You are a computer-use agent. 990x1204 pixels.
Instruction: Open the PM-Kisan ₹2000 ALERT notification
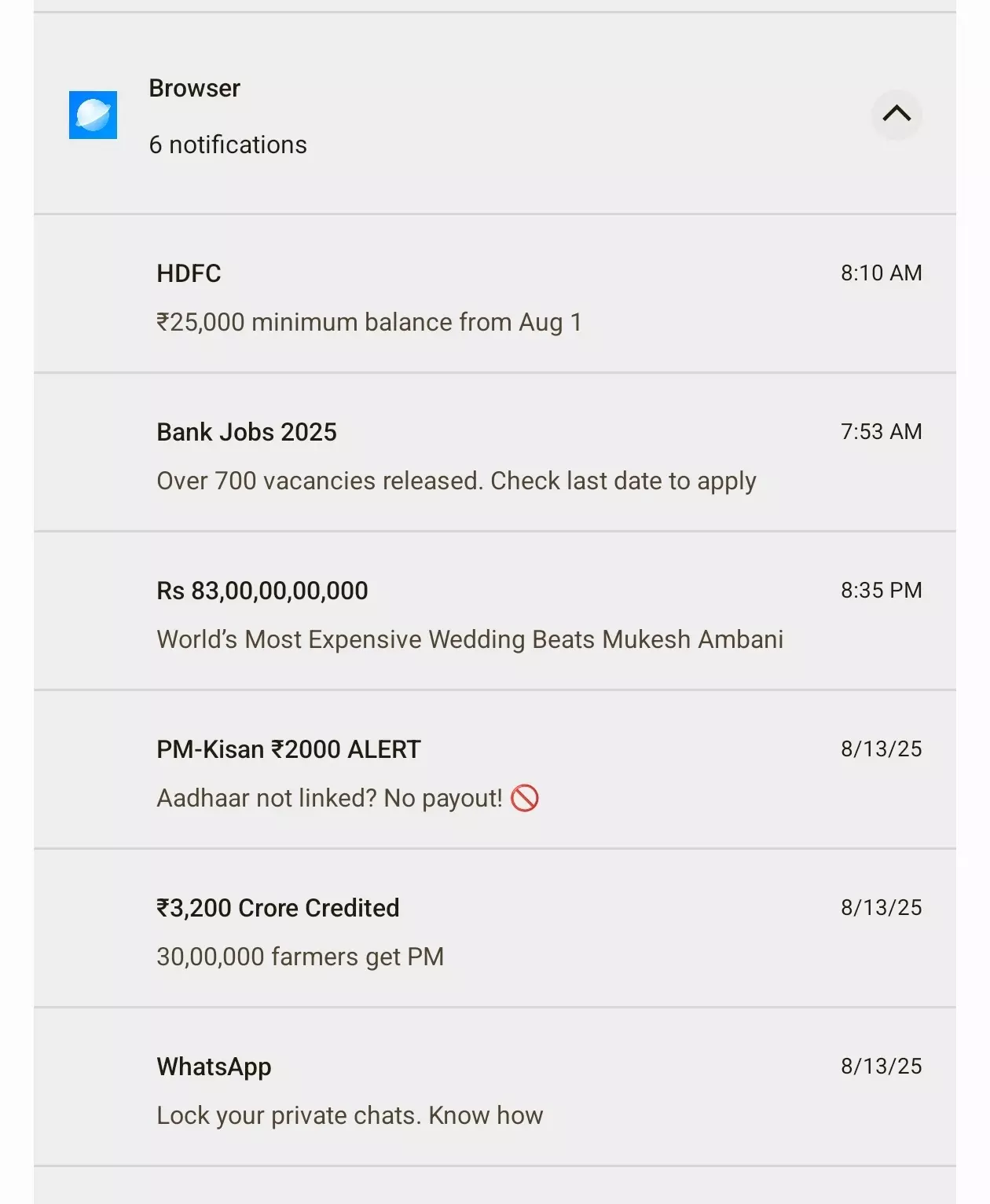[x=493, y=773]
